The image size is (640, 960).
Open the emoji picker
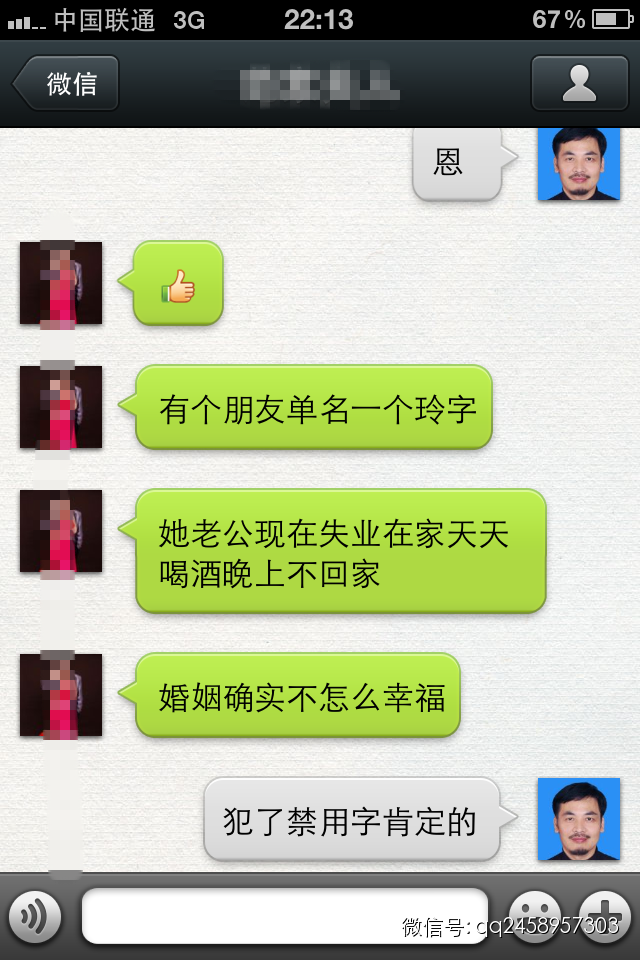(x=535, y=913)
